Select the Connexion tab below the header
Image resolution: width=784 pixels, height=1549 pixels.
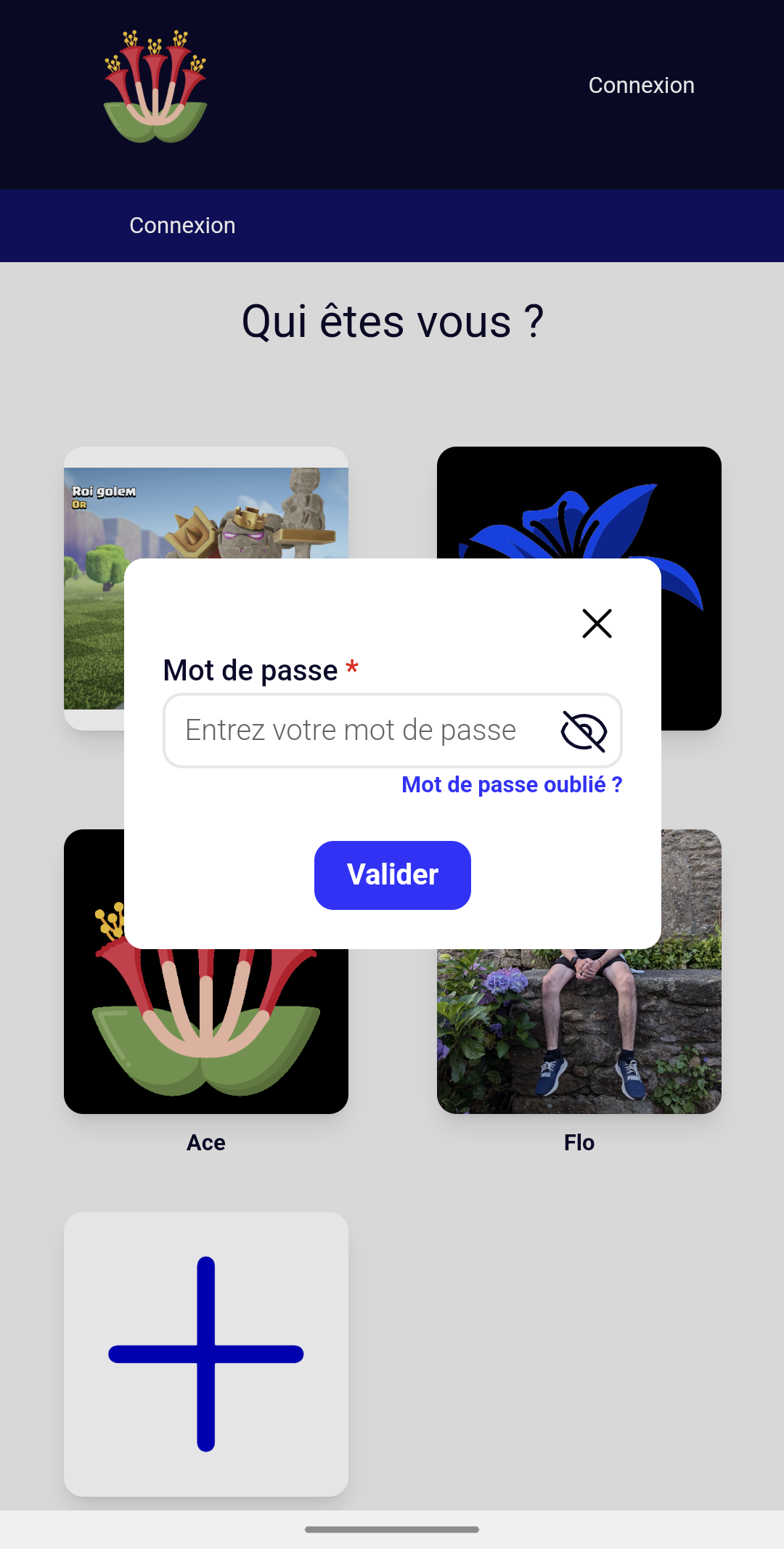(x=182, y=225)
